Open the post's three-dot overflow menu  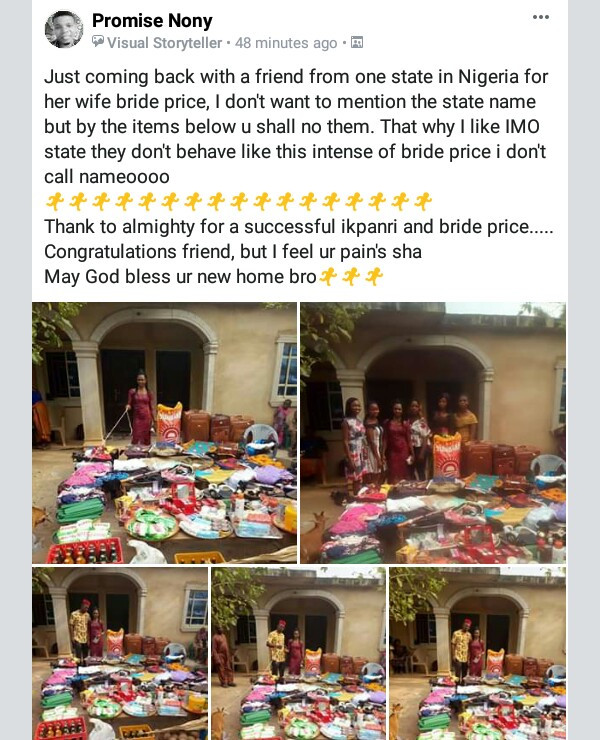[541, 17]
